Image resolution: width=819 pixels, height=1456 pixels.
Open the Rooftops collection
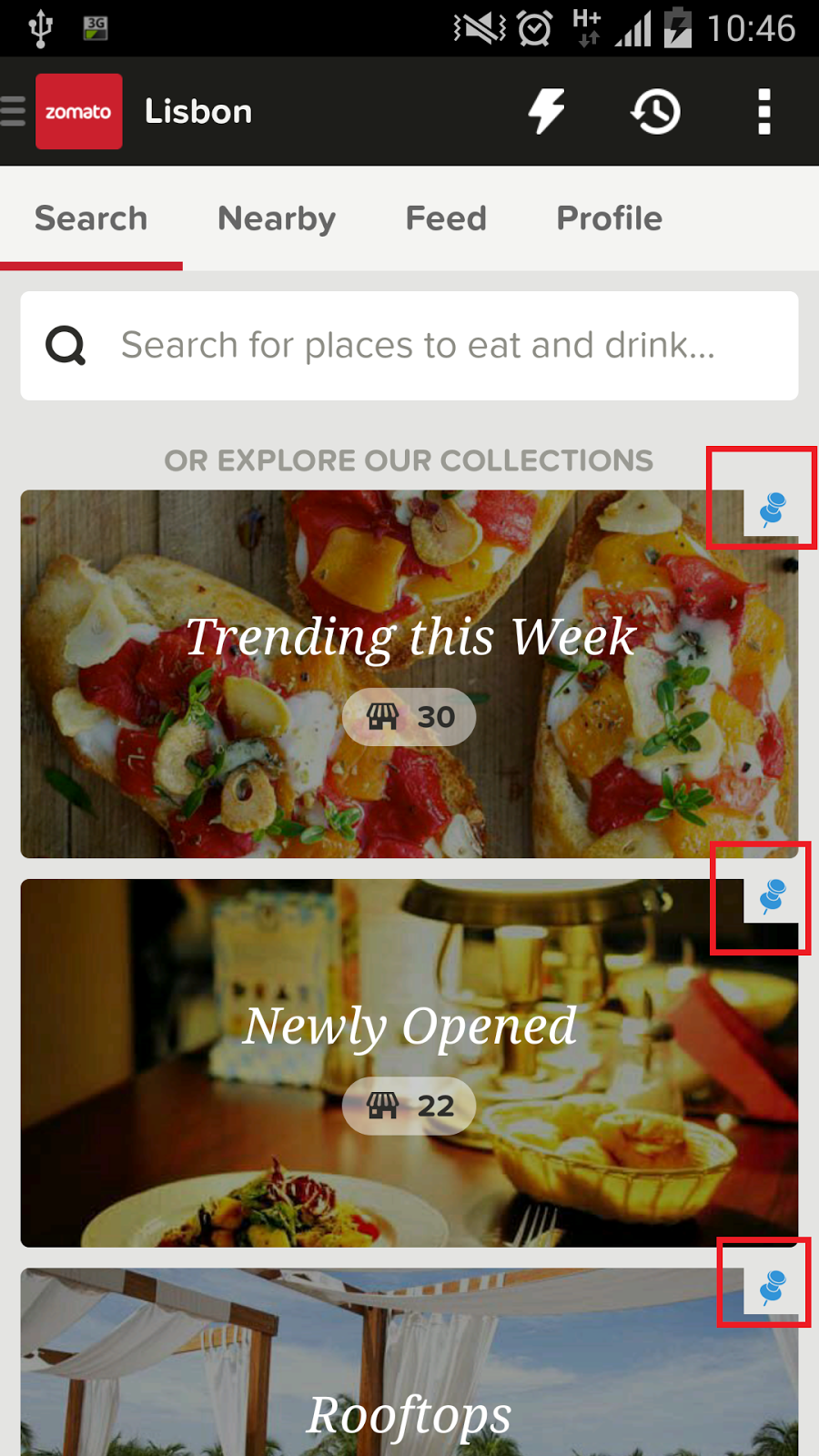(409, 1392)
